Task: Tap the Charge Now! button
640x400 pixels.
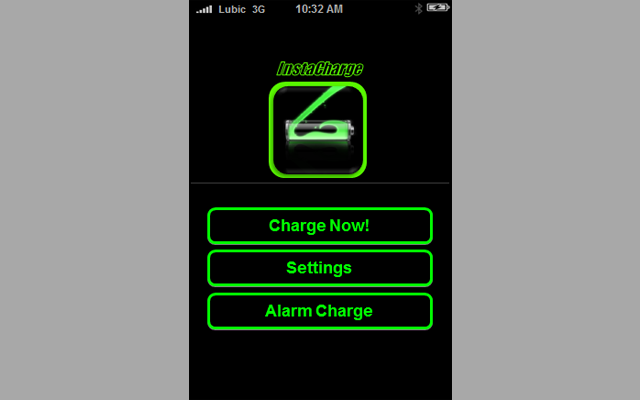Action: pos(319,226)
